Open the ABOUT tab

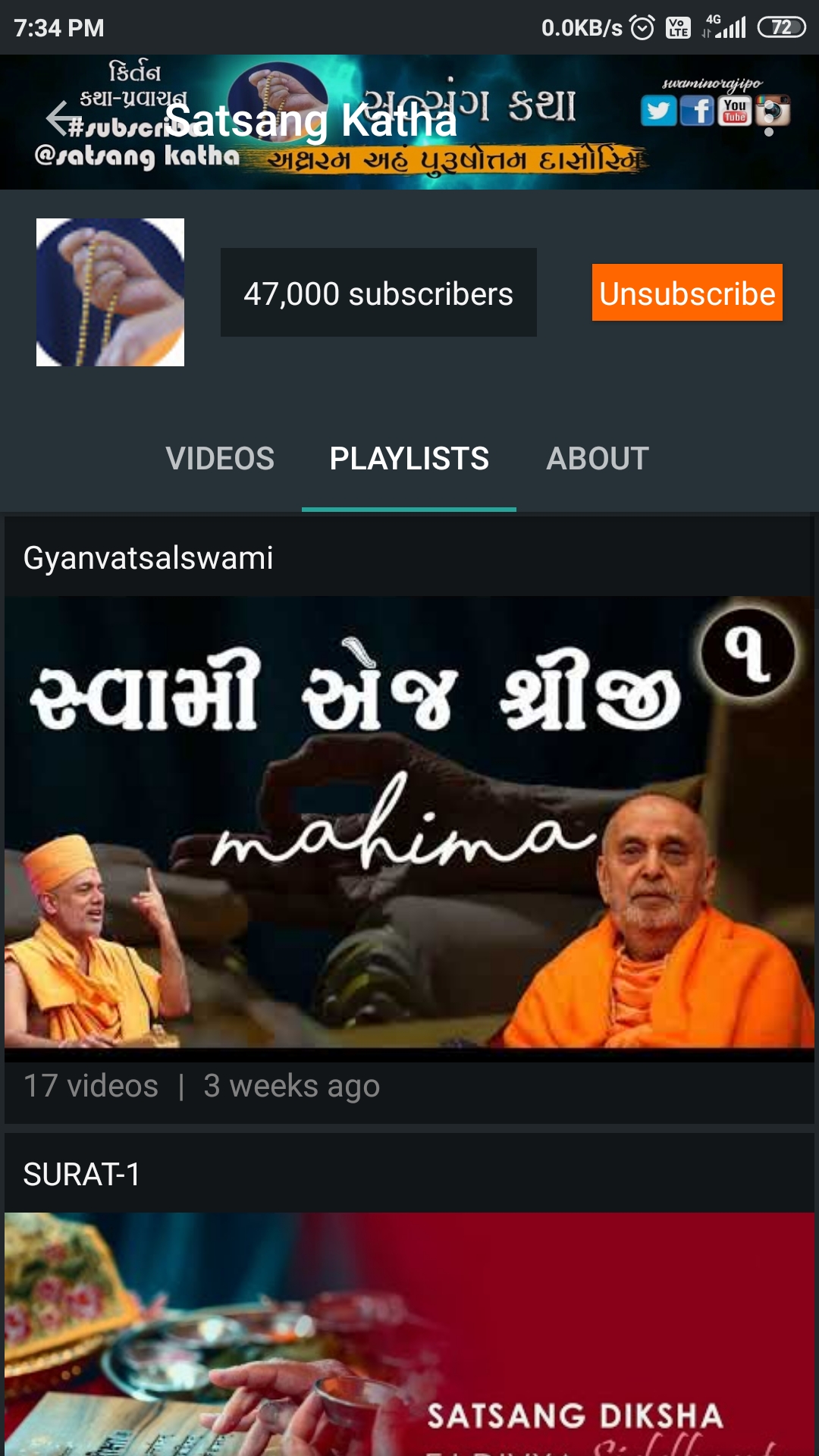point(598,459)
